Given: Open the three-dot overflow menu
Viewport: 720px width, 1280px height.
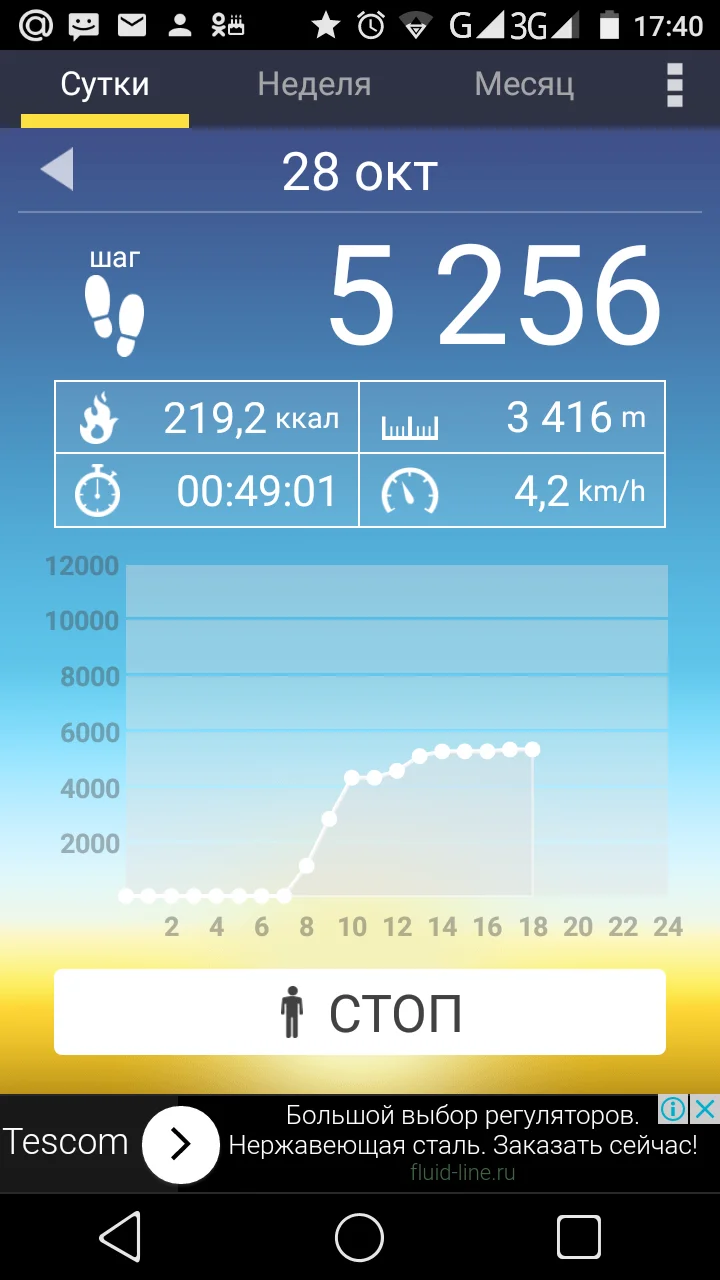Looking at the screenshot, I should 675,85.
